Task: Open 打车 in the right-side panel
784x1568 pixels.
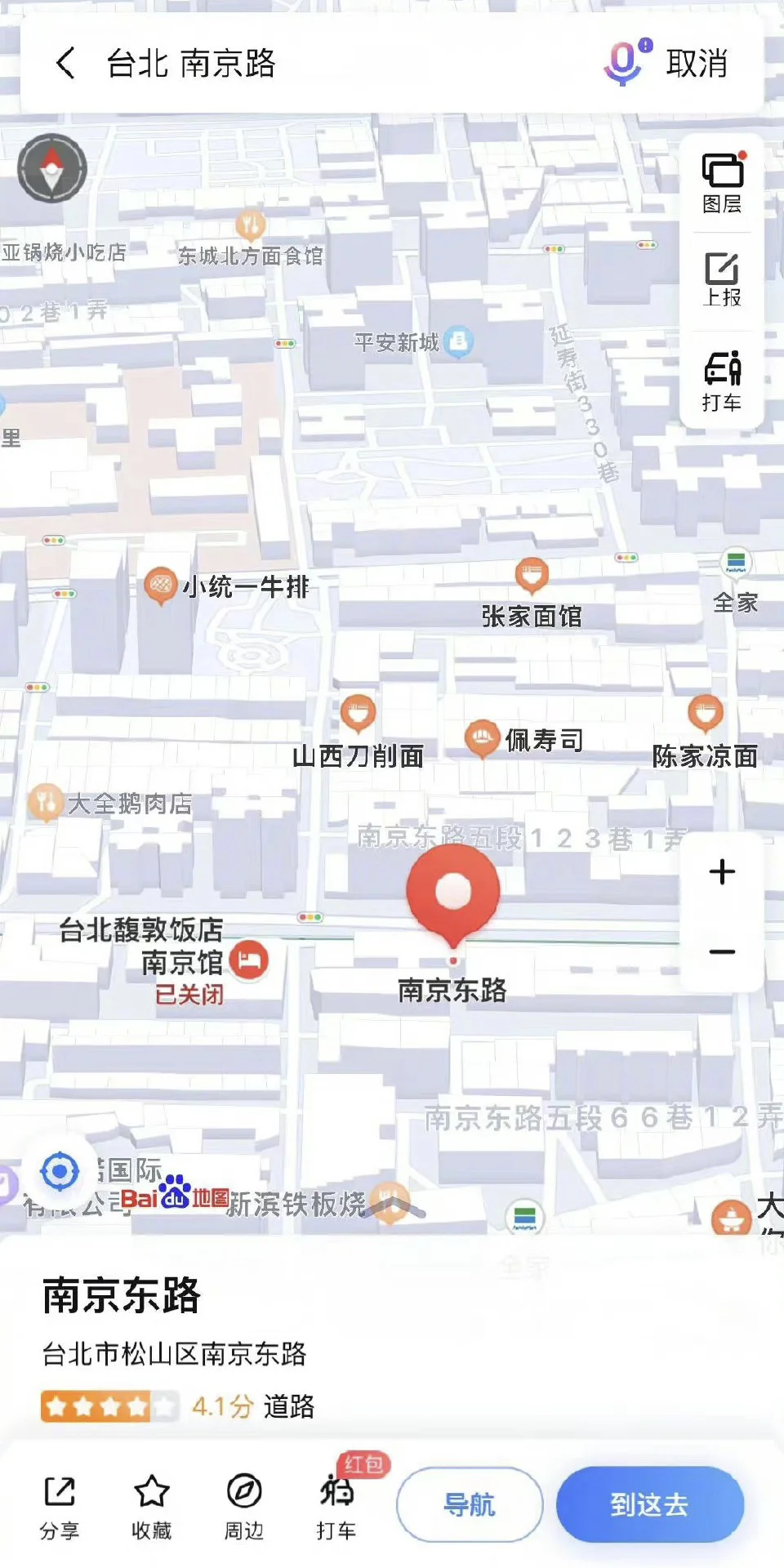Action: [722, 380]
